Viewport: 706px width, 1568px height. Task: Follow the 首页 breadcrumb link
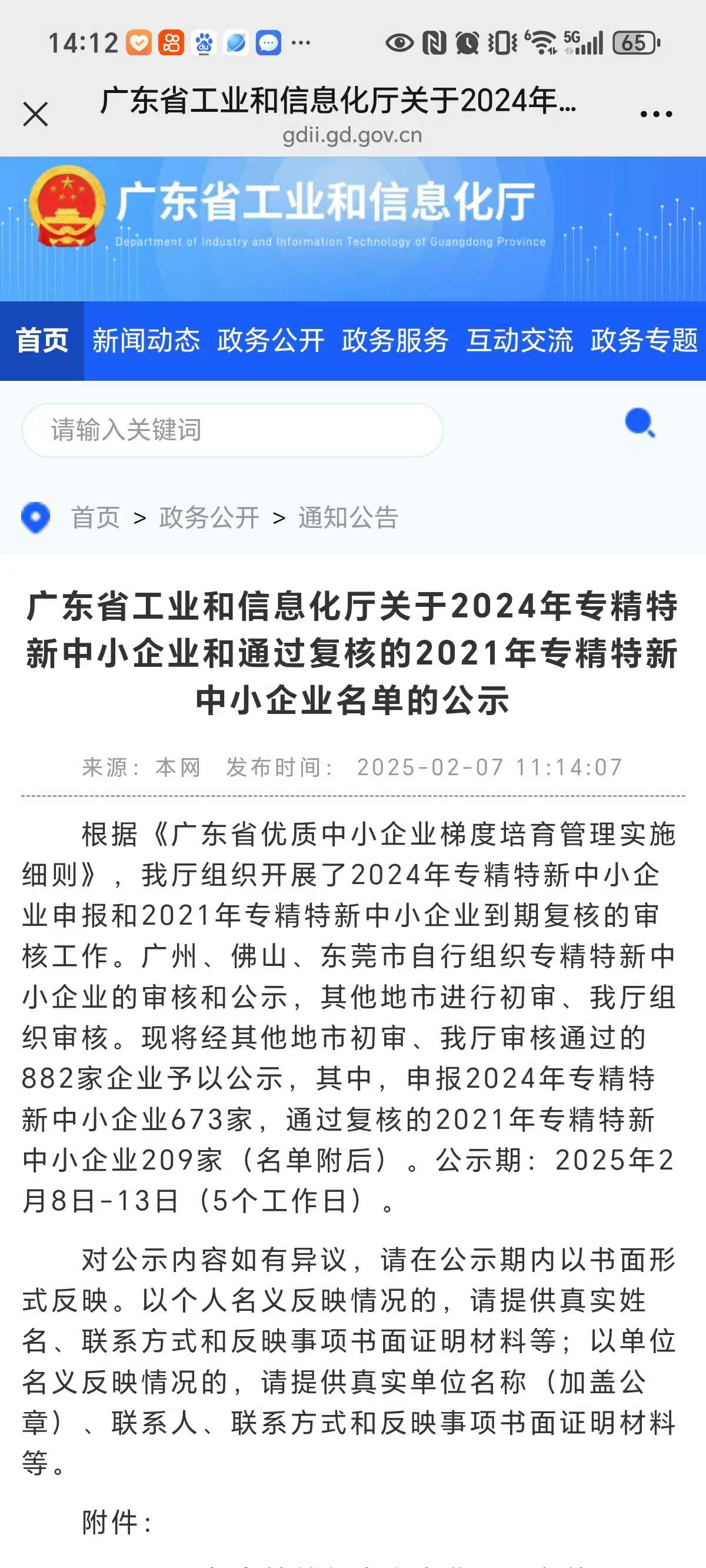95,518
